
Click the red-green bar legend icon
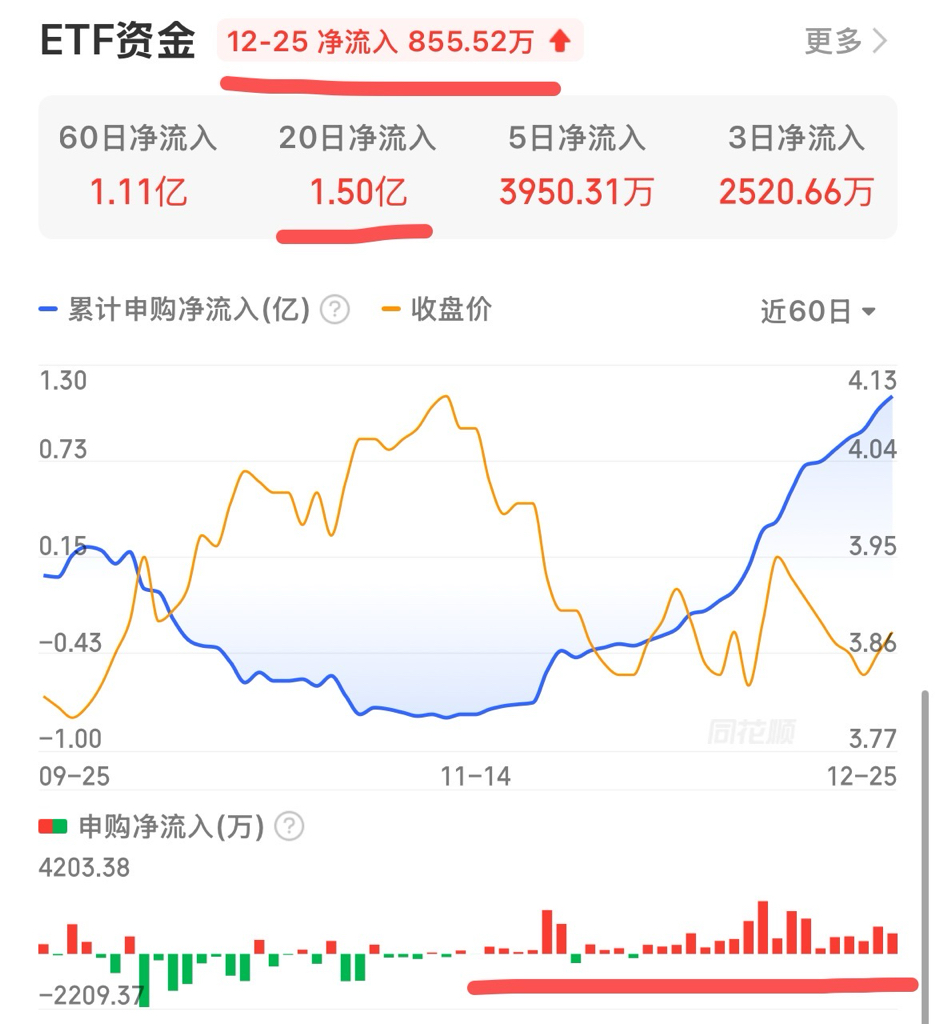point(51,827)
